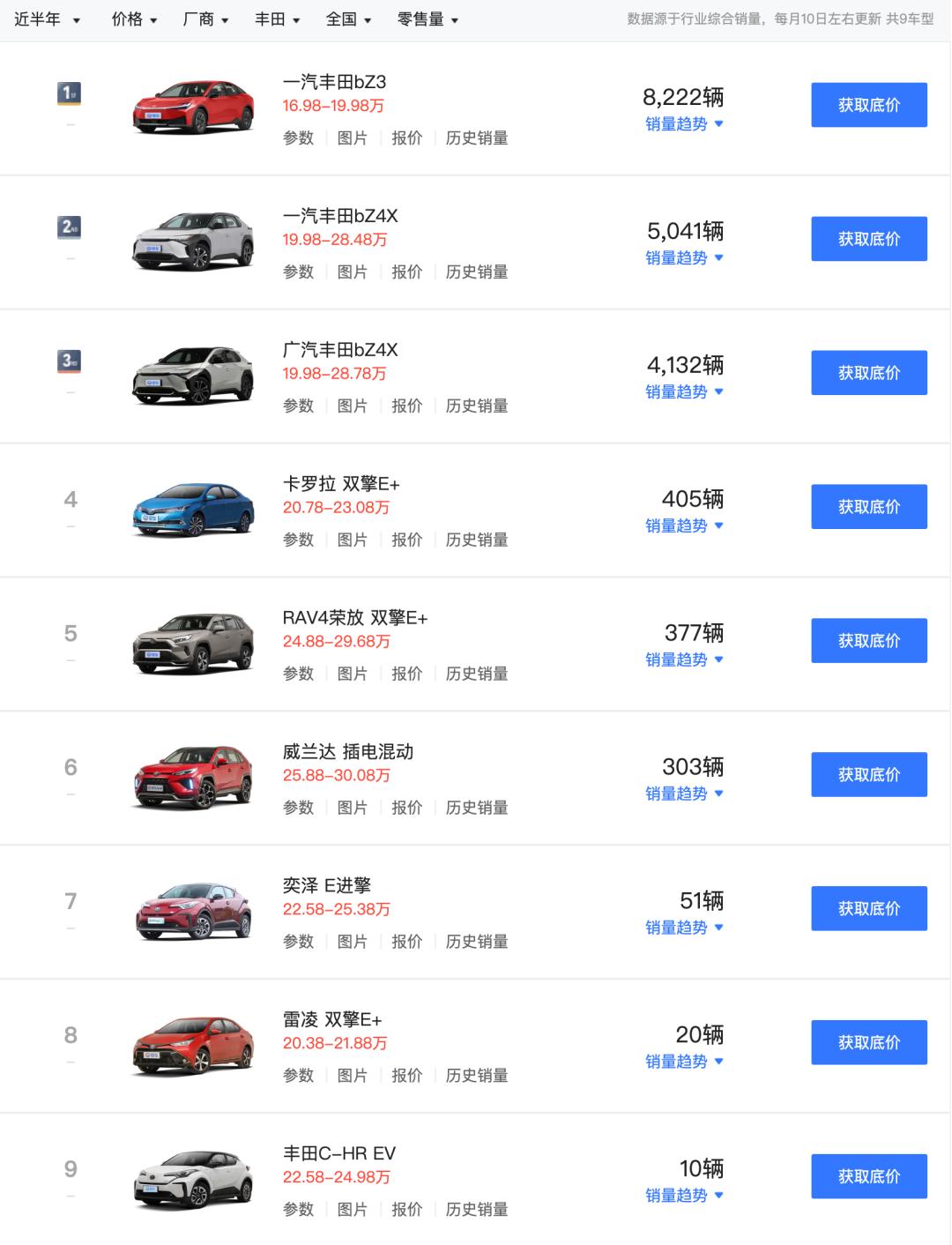The image size is (952, 1245).
Task: Open the 全国 region filter dropdown
Action: pos(344,18)
